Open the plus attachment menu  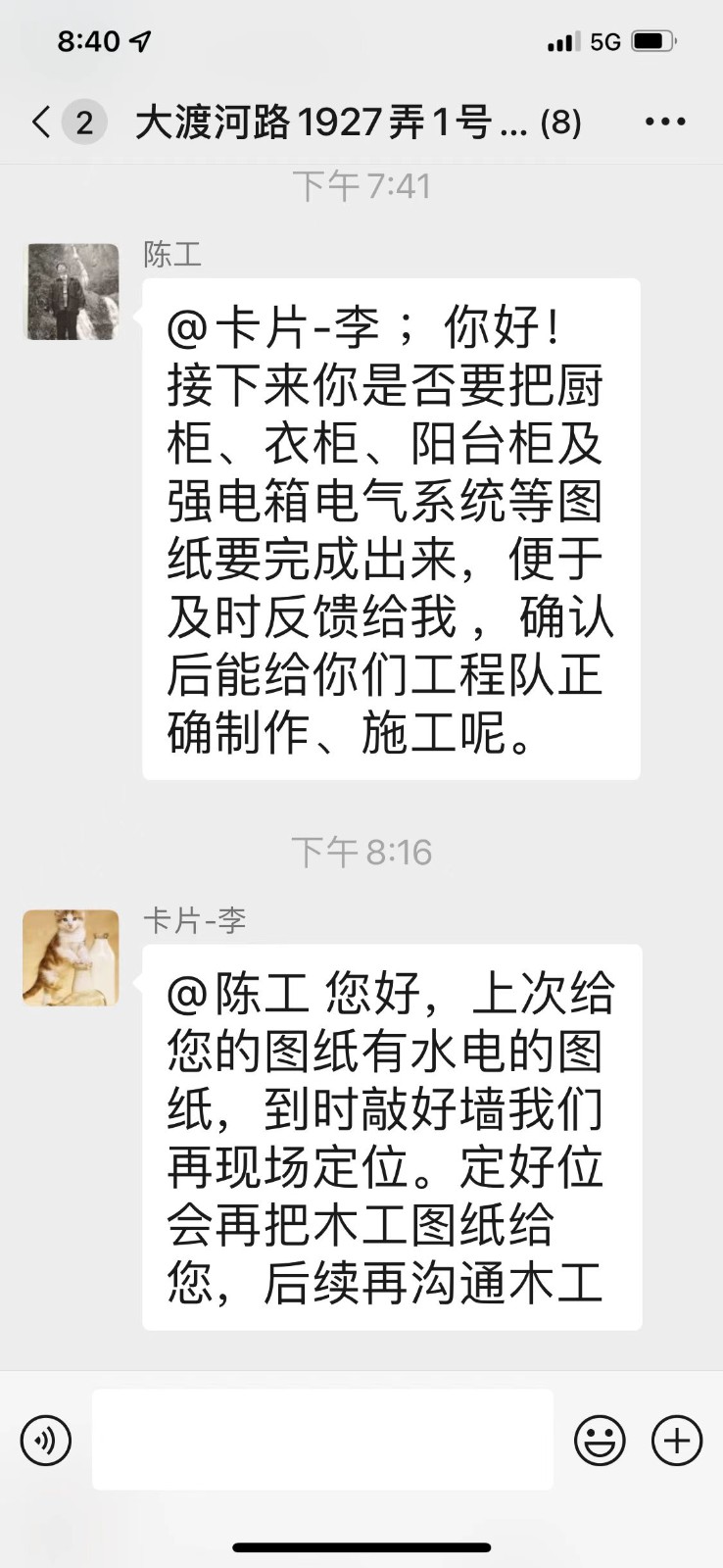tap(677, 1441)
